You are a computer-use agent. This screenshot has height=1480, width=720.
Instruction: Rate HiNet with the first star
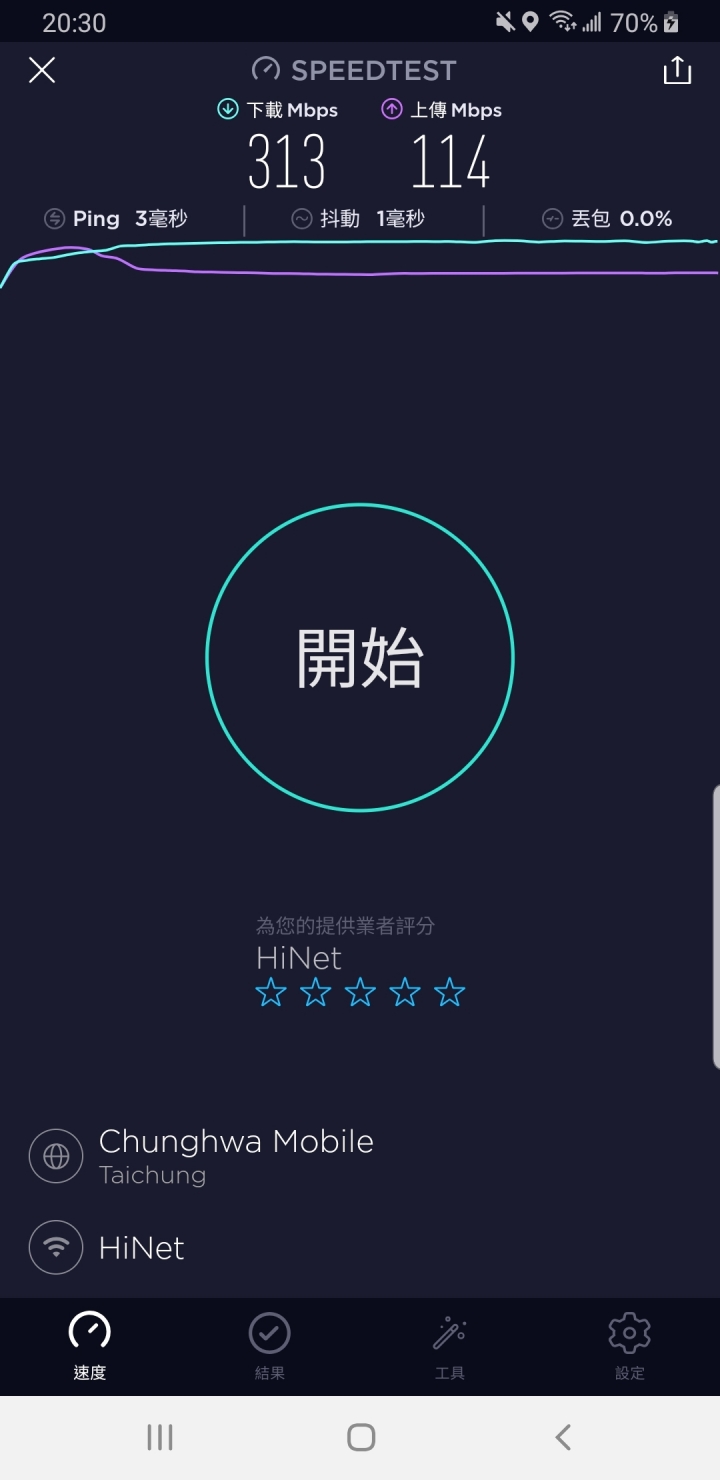coord(271,993)
